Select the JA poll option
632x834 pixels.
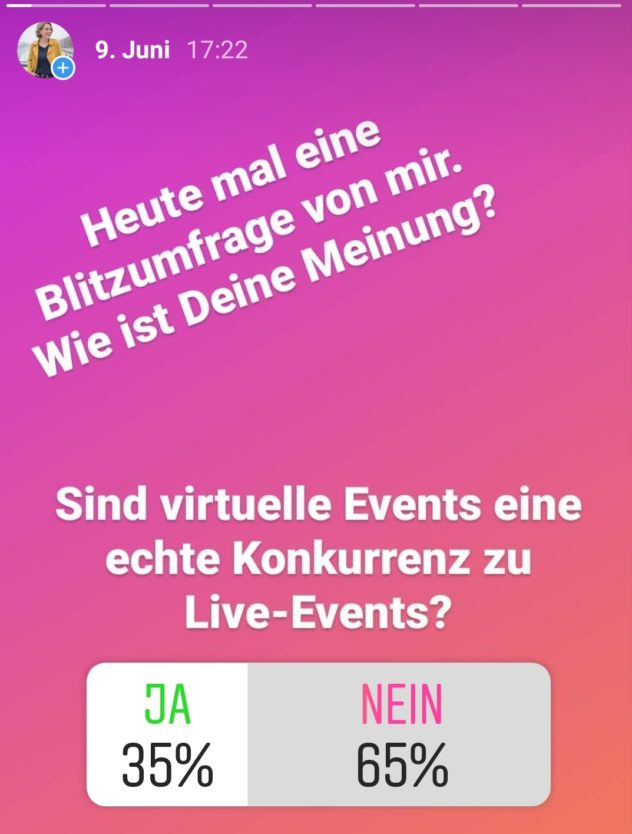(x=167, y=734)
